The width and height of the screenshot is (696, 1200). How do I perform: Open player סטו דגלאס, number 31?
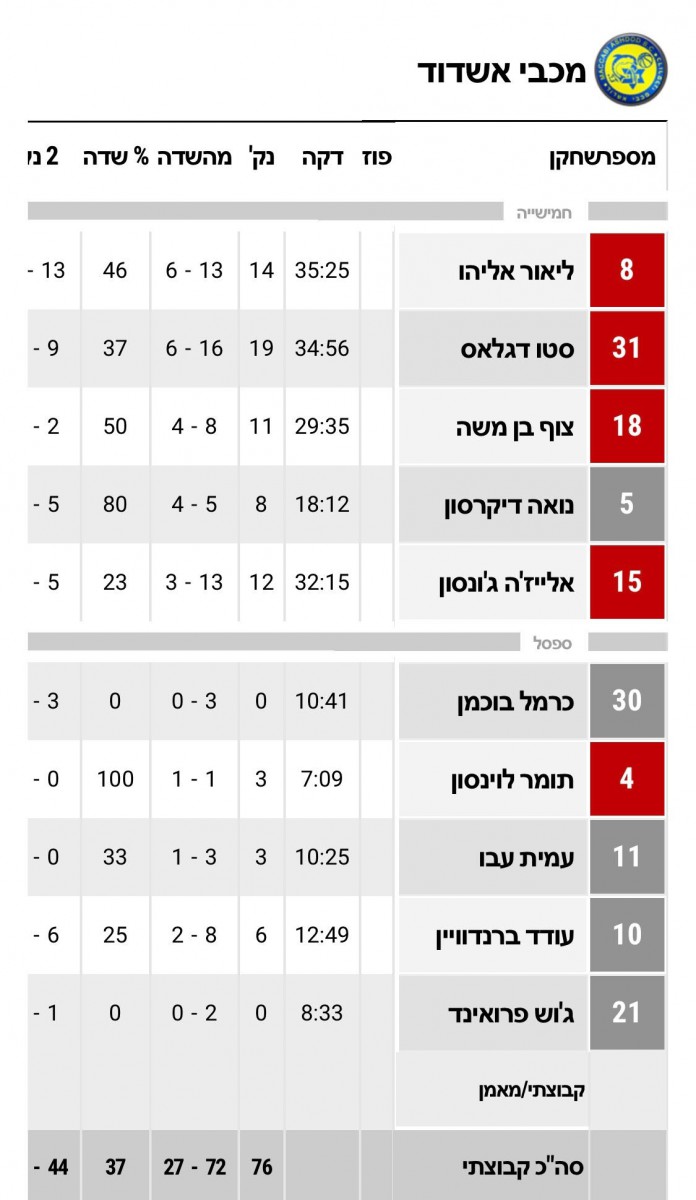(x=518, y=349)
